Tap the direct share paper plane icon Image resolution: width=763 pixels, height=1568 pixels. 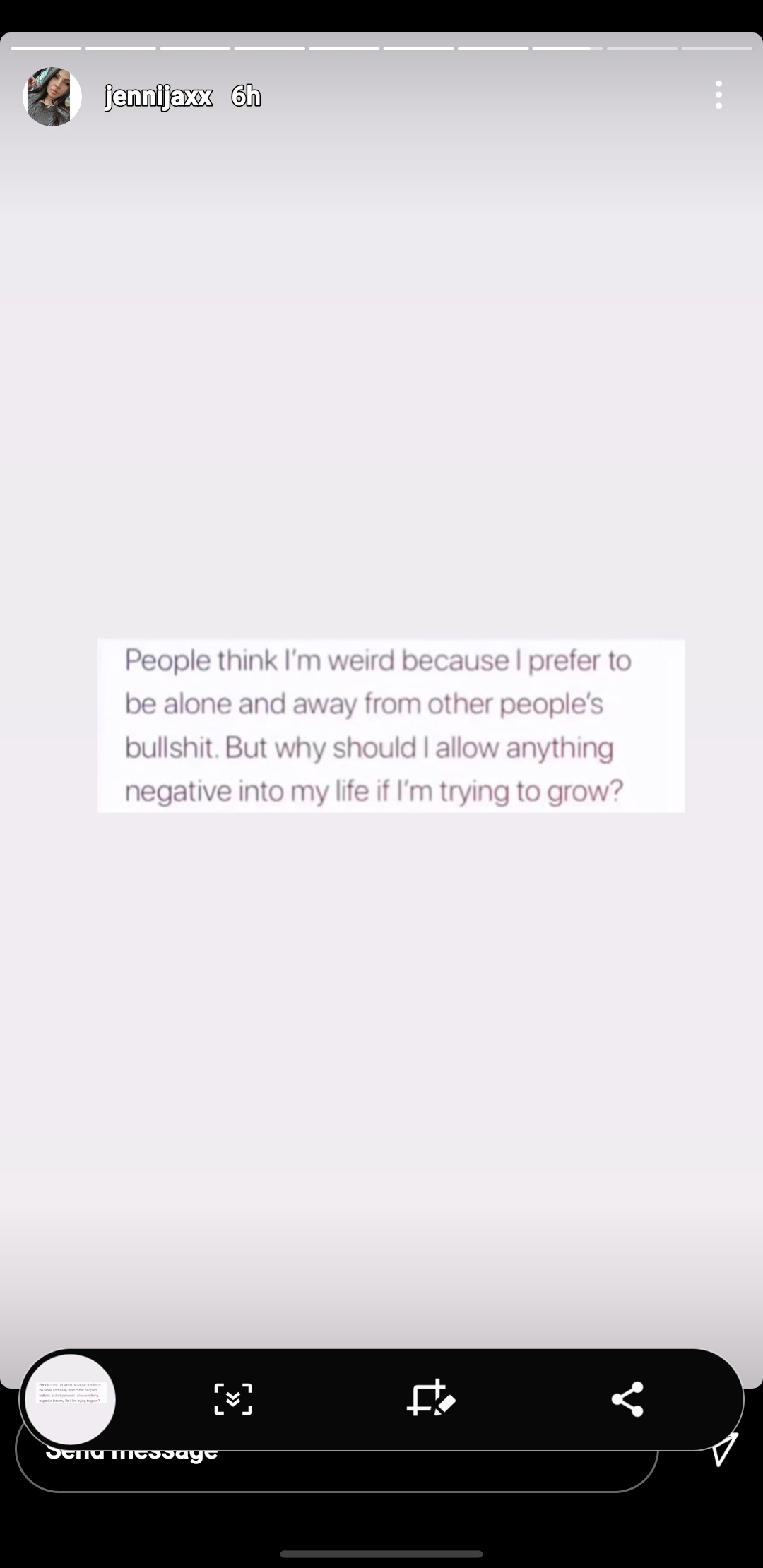pyautogui.click(x=725, y=1449)
